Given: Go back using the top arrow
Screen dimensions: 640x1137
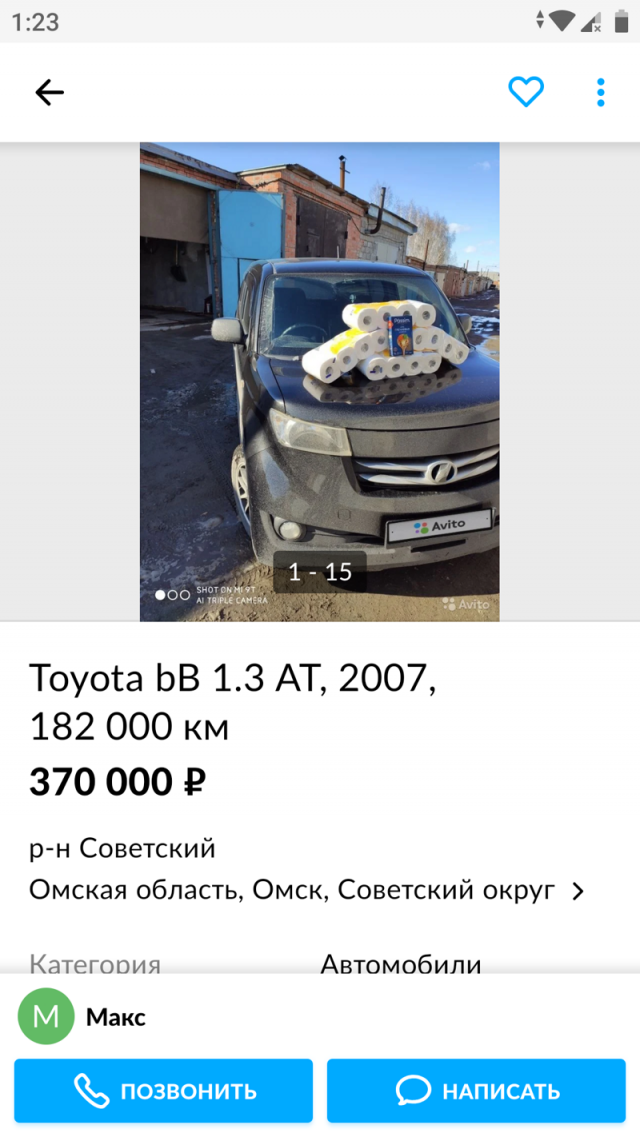Looking at the screenshot, I should (x=49, y=93).
